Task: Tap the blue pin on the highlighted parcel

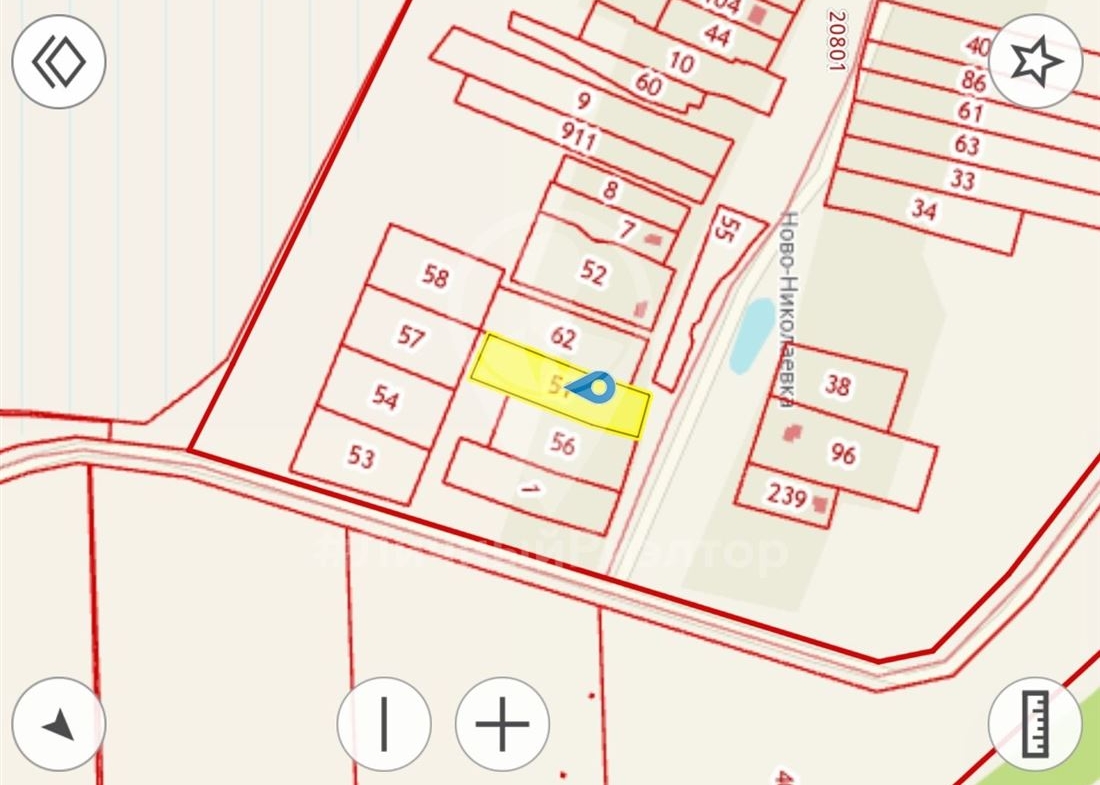Action: pyautogui.click(x=596, y=387)
